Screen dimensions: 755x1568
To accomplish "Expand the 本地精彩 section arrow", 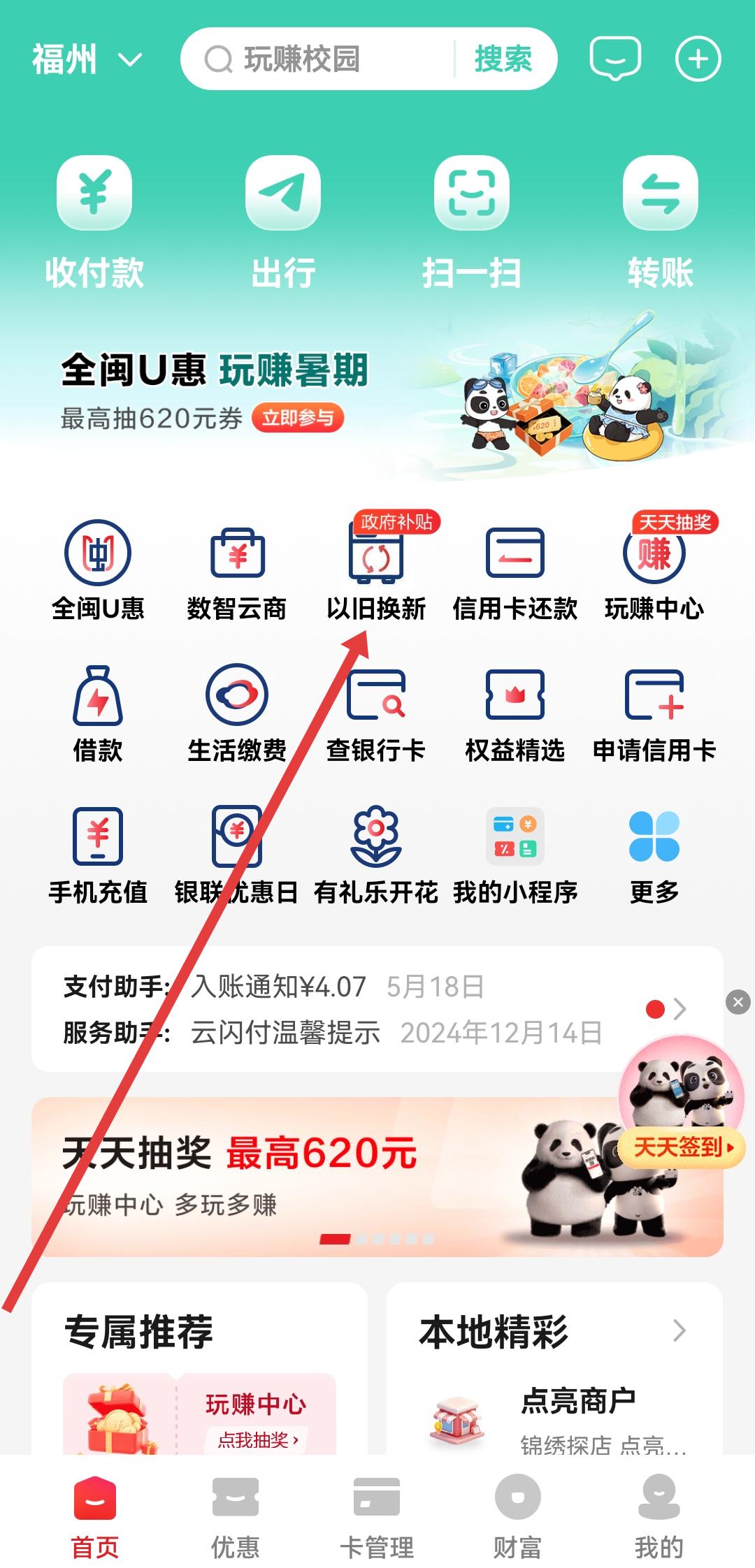I will (x=679, y=1330).
